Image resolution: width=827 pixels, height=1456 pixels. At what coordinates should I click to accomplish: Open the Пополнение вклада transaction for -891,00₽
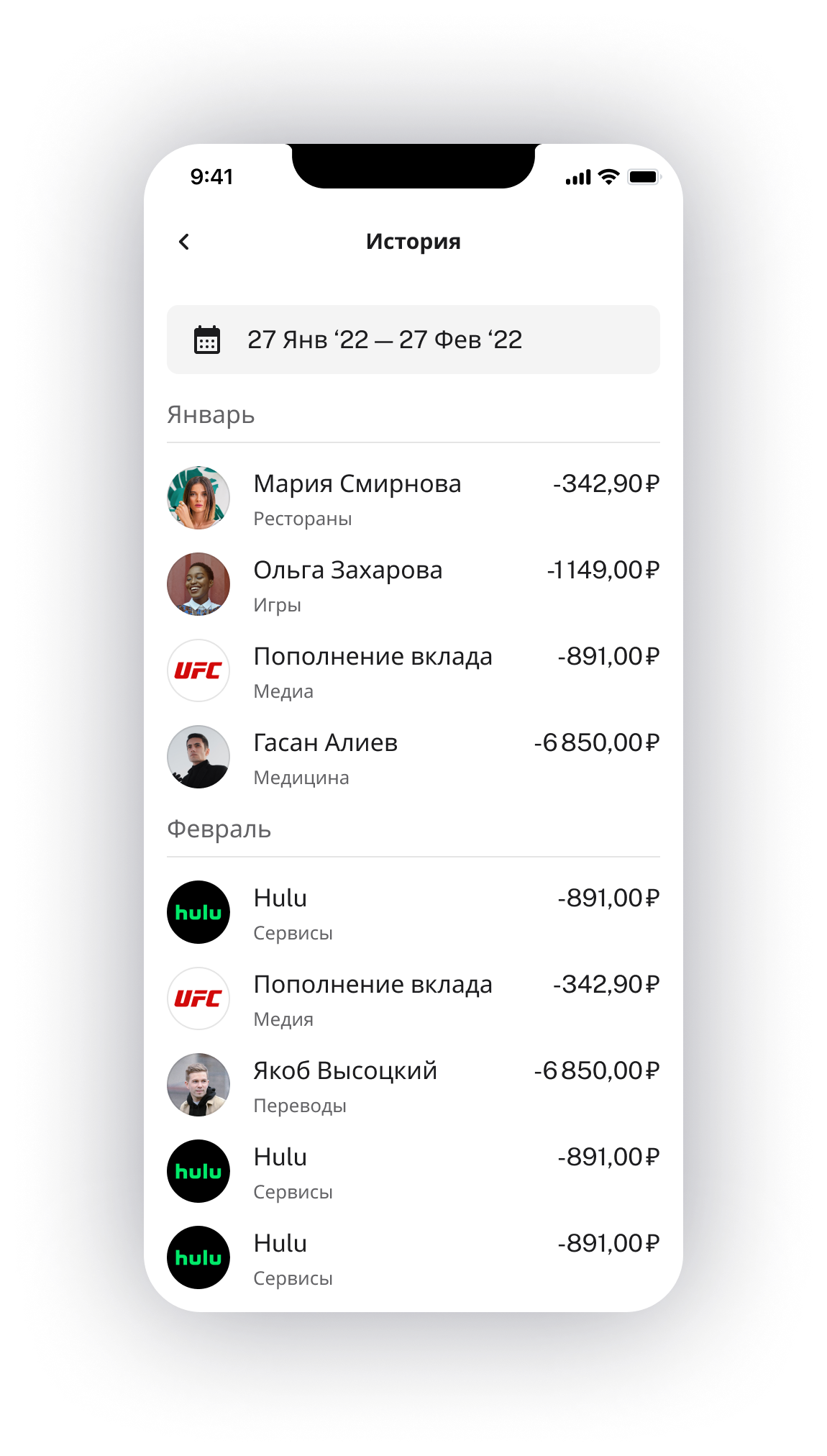(413, 671)
